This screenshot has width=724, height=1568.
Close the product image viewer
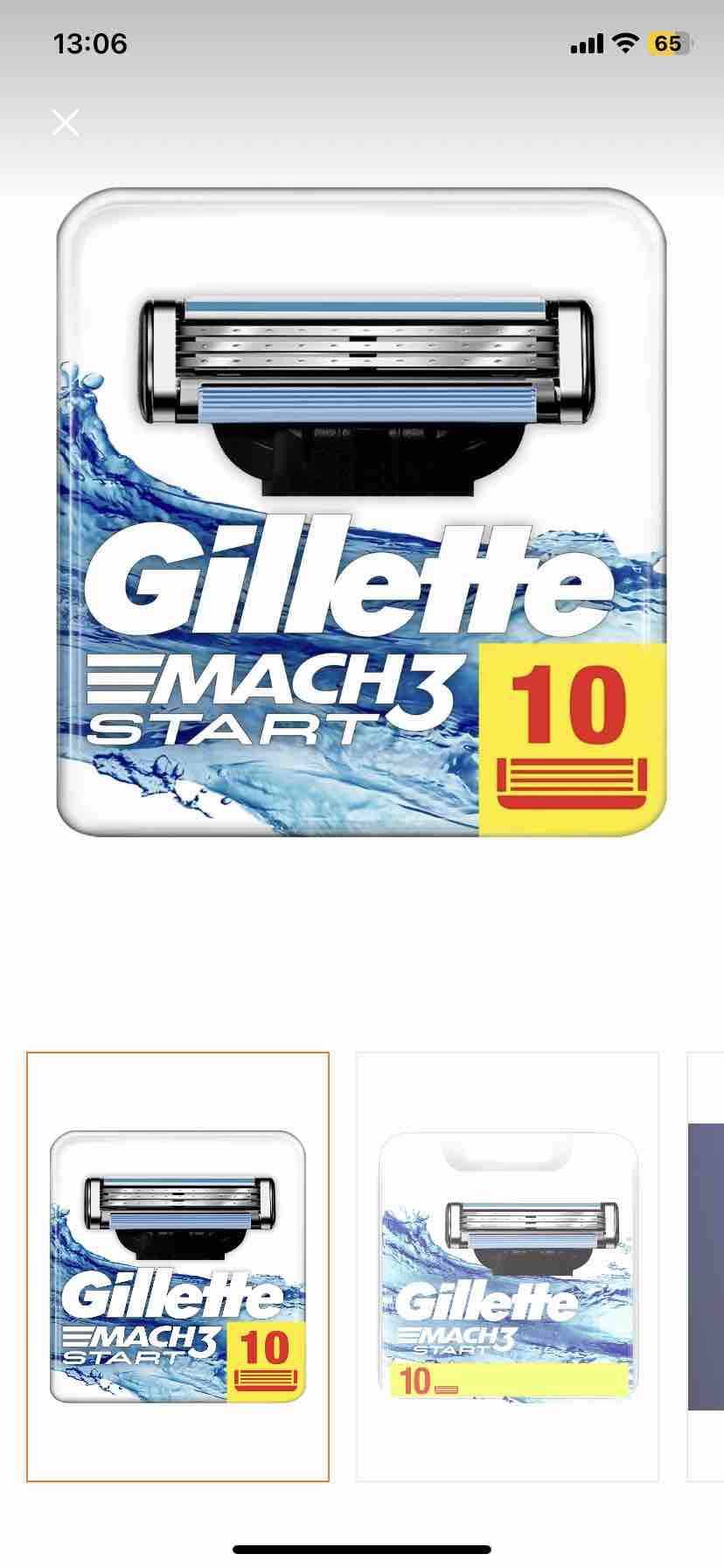pyautogui.click(x=66, y=122)
